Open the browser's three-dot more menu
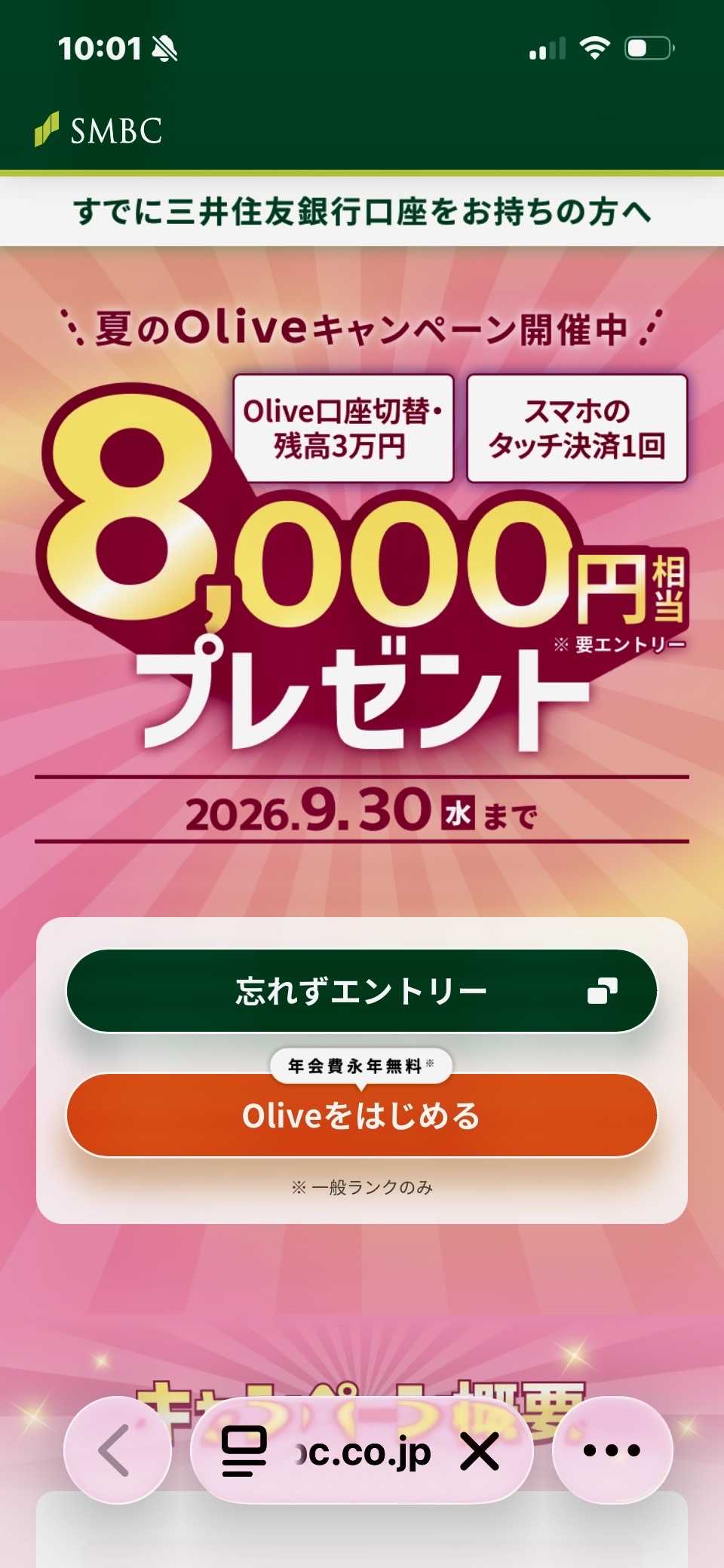 tap(612, 1450)
